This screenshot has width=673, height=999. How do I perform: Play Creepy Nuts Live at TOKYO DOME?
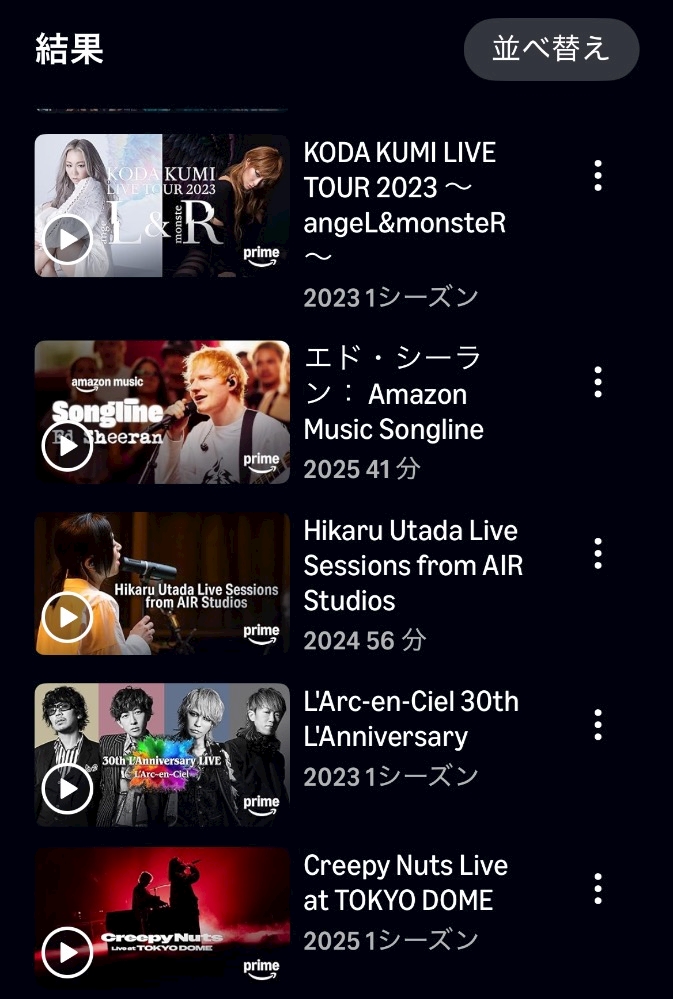[68, 952]
